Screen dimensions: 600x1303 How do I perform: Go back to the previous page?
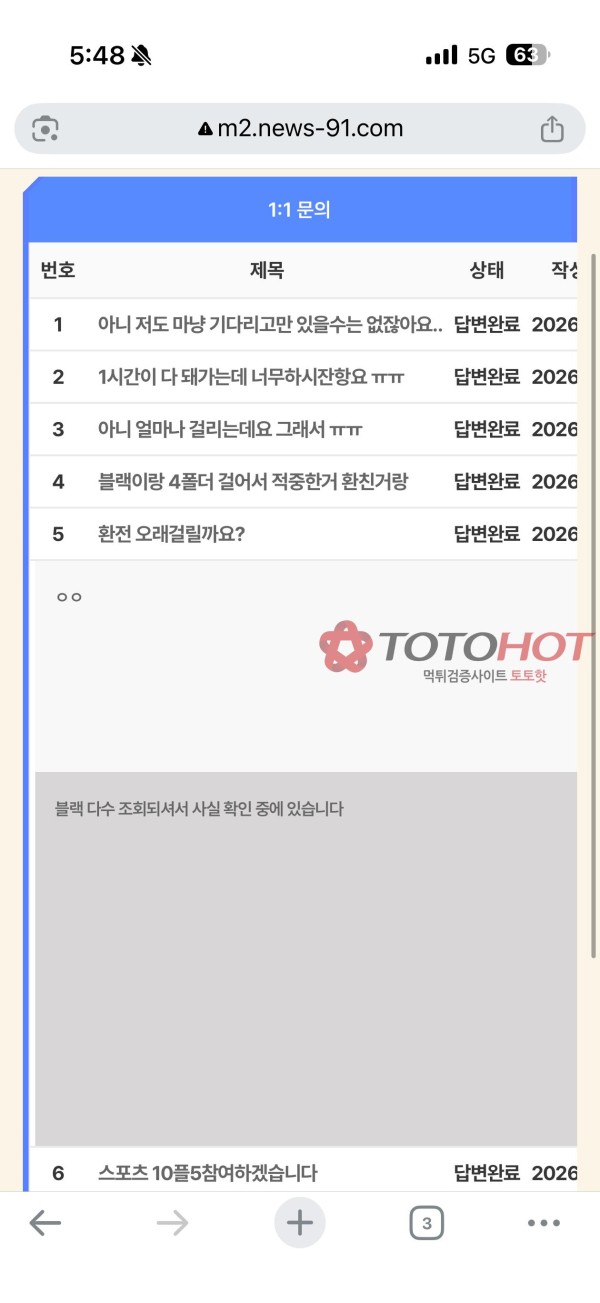(x=45, y=1223)
